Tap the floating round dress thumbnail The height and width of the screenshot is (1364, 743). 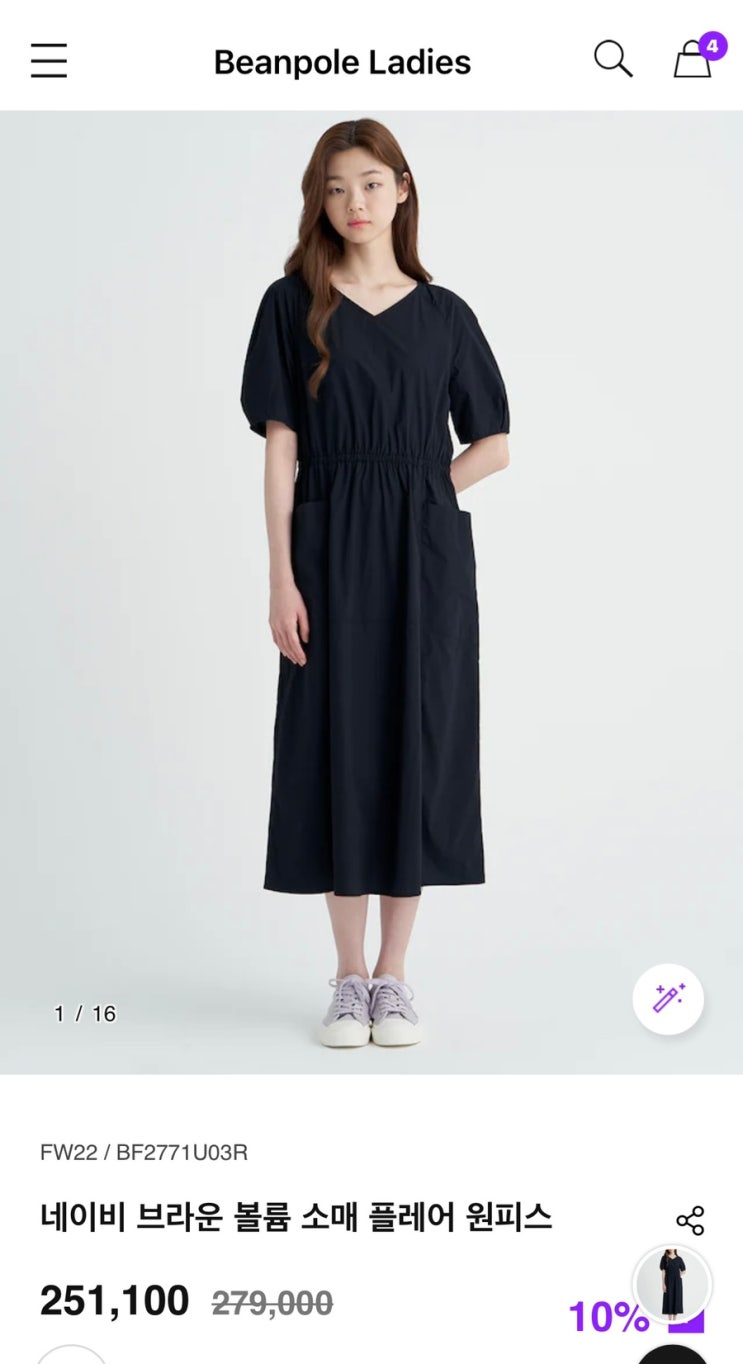tap(672, 1284)
